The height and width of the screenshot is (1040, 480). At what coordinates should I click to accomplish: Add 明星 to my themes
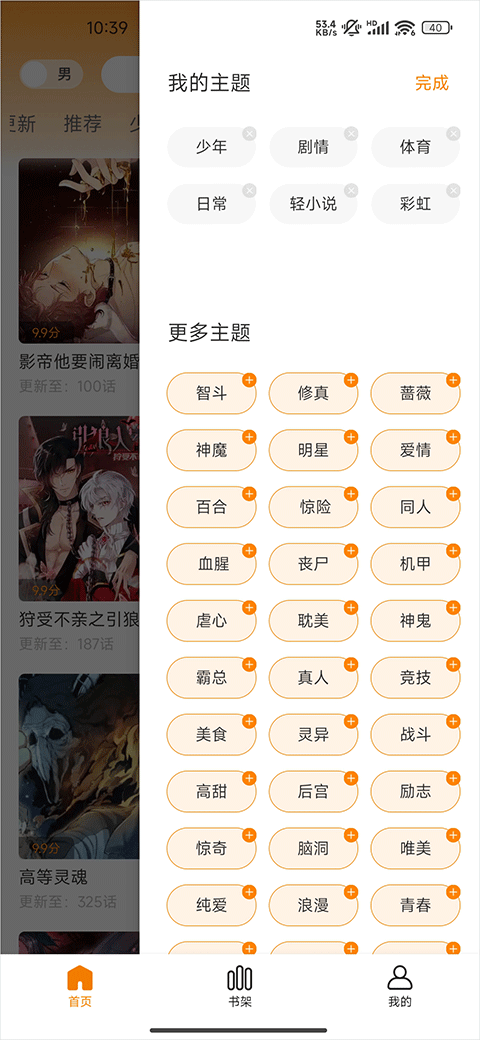tap(351, 437)
